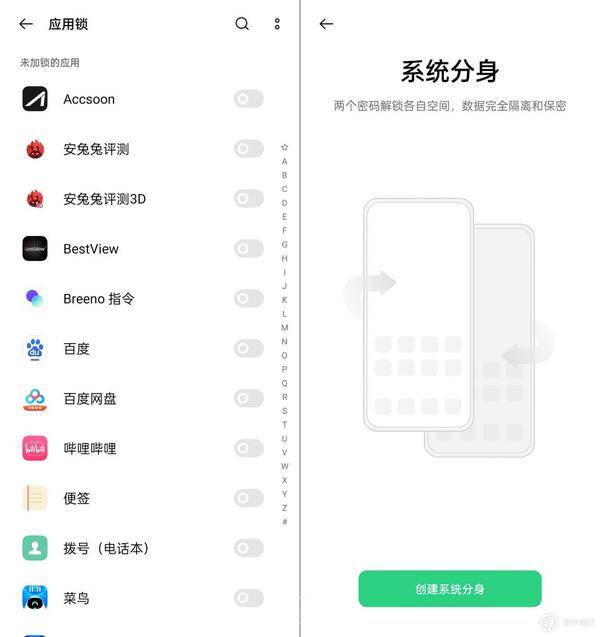Go back from the 应用锁 page
This screenshot has height=637, width=600.
[26, 24]
